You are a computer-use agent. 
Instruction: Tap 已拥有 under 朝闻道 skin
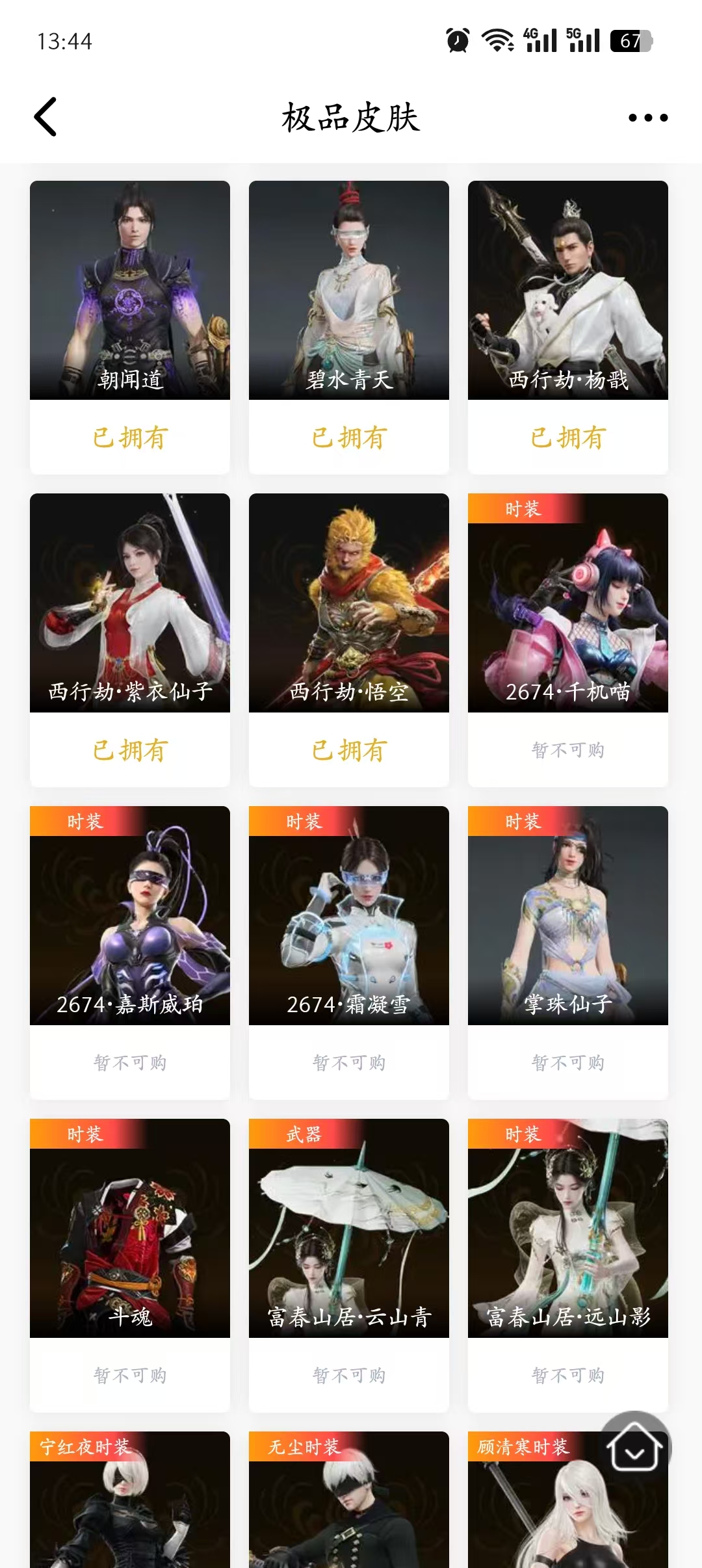point(129,437)
